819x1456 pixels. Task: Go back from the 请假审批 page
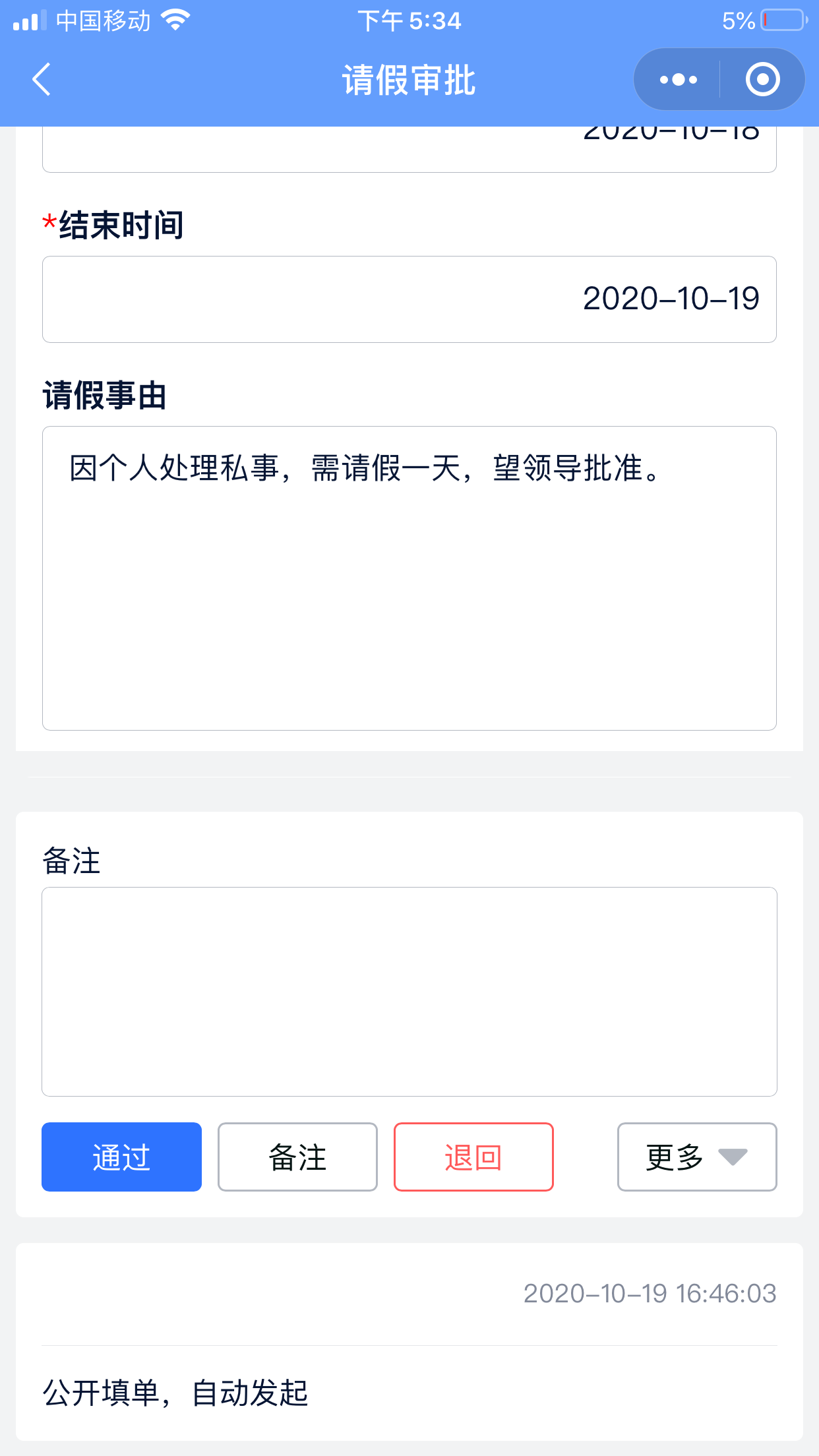click(x=42, y=80)
